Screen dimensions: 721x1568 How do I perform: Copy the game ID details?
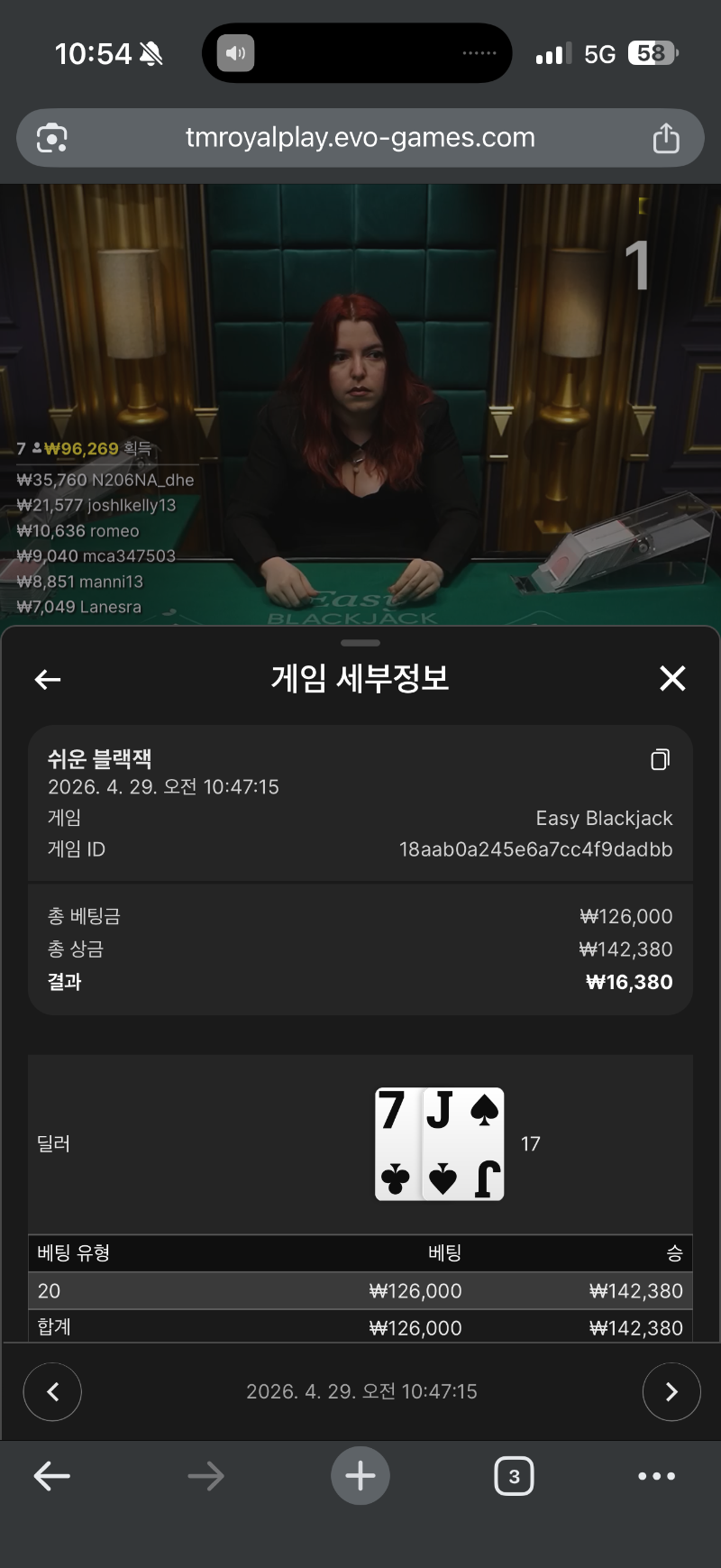point(660,760)
